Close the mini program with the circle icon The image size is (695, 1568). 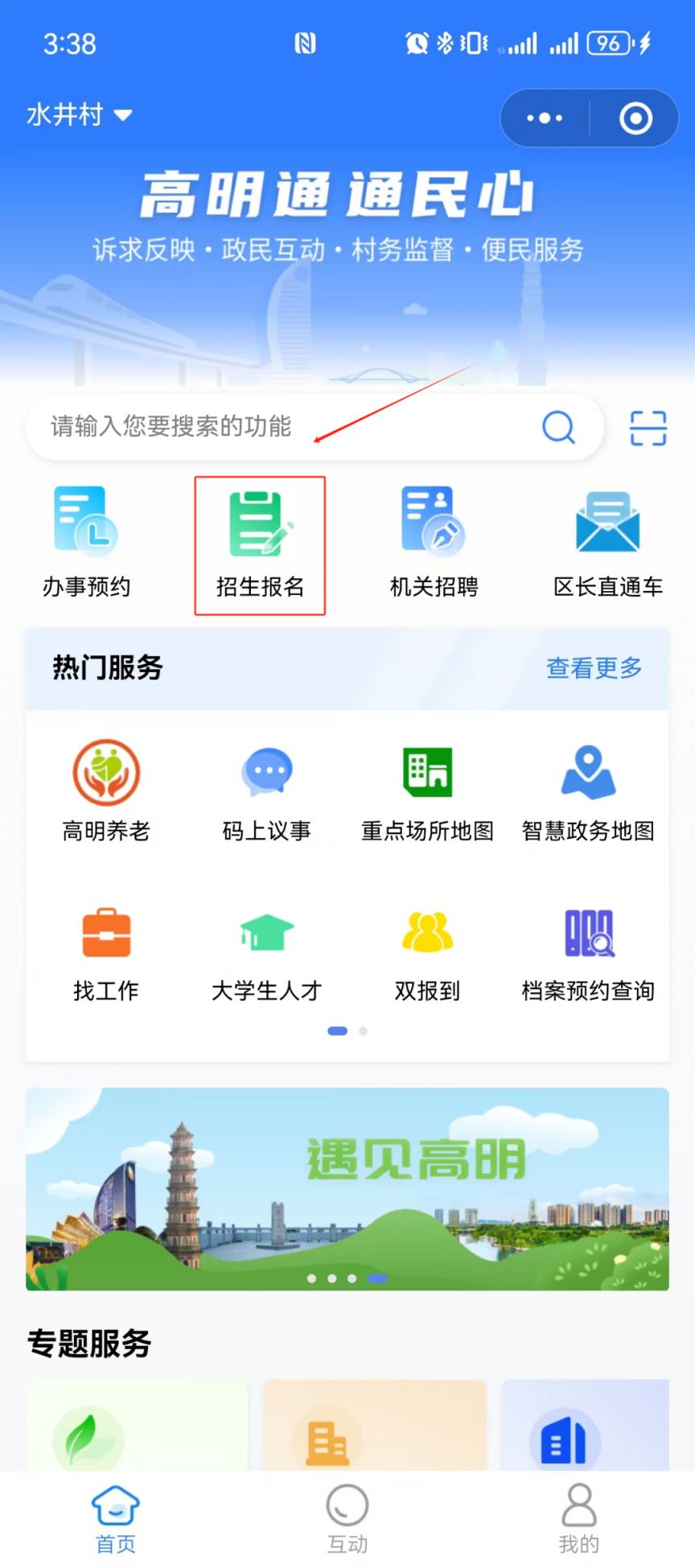[635, 118]
